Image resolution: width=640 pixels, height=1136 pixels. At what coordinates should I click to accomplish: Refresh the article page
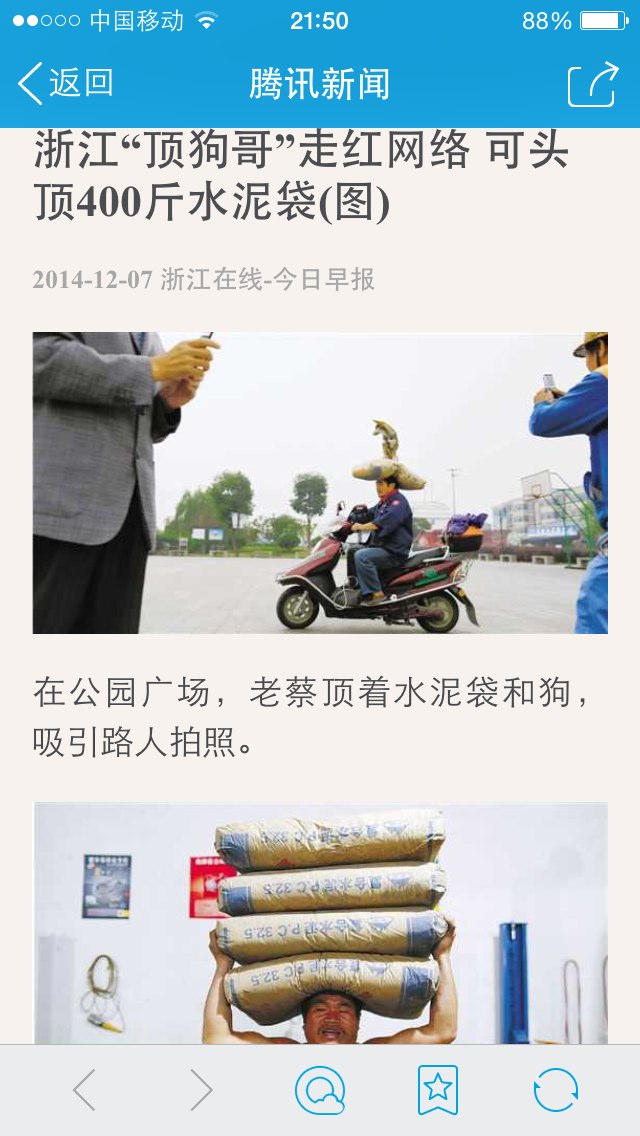coord(556,1090)
